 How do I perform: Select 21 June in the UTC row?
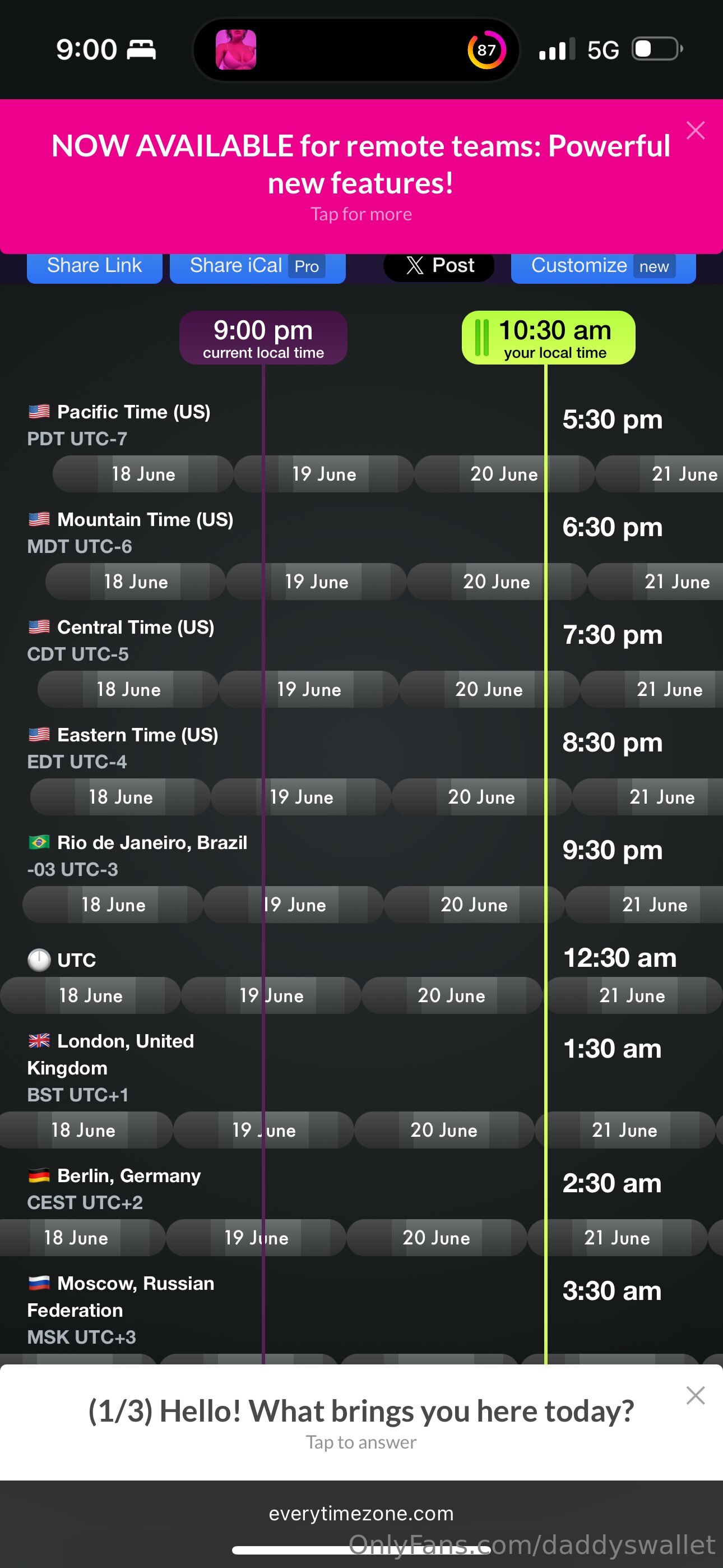(x=632, y=996)
